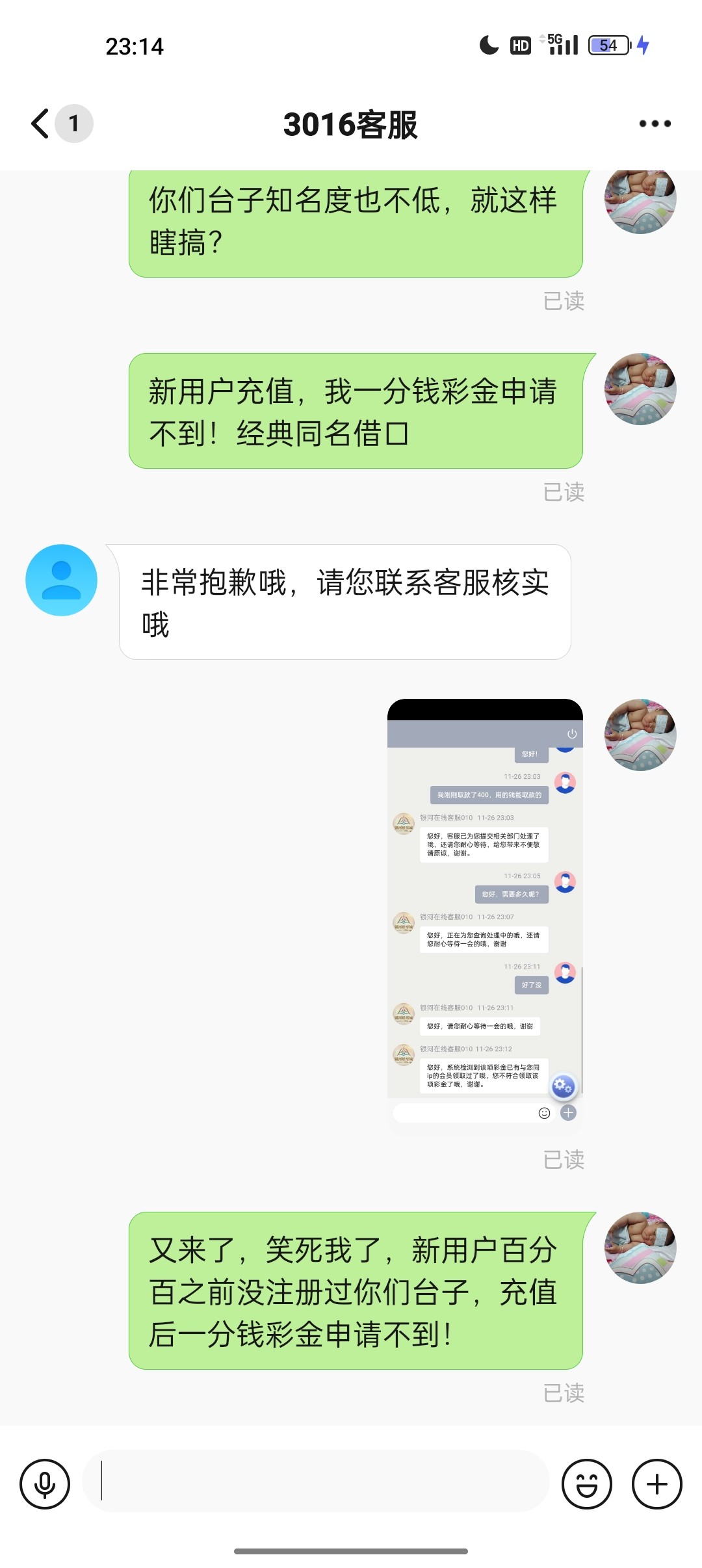Go back to the chat list
702x1568 pixels.
(x=40, y=124)
